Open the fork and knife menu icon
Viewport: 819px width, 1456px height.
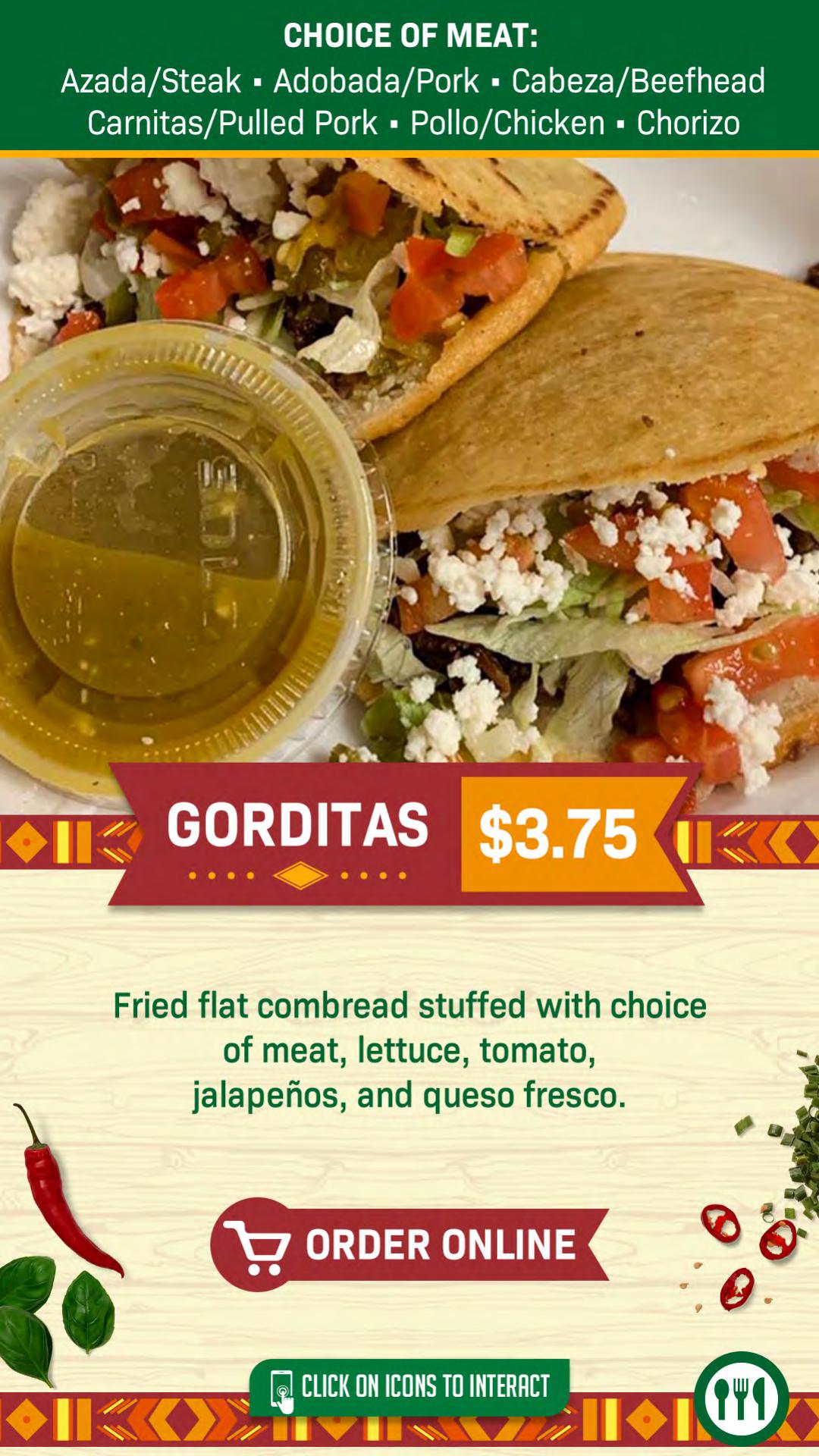(741, 1399)
